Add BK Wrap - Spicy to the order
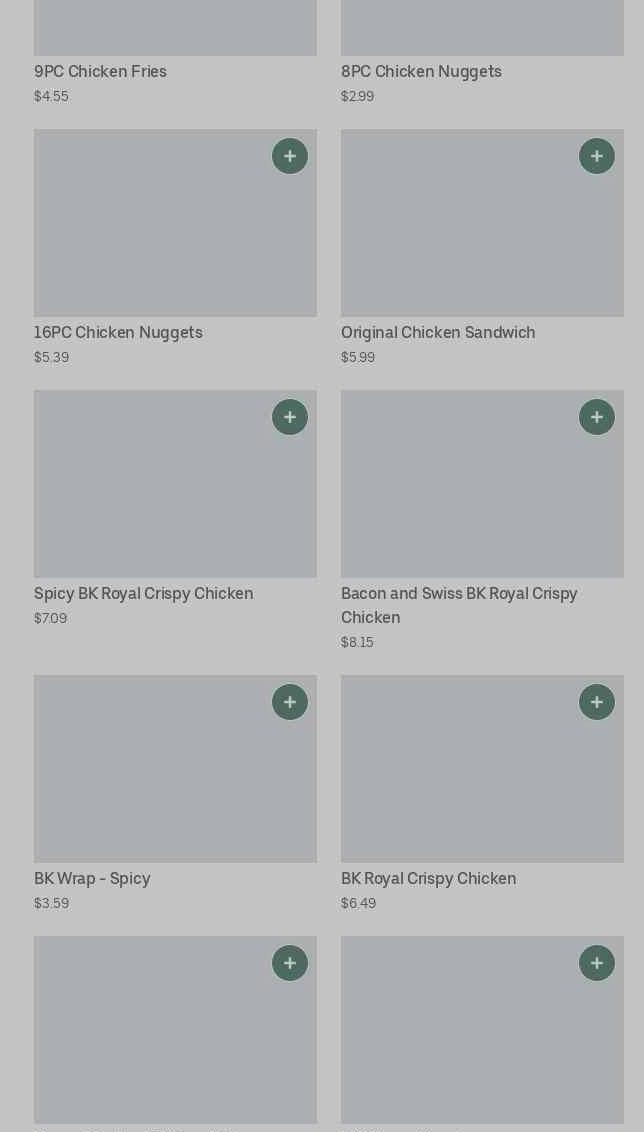The height and width of the screenshot is (1132, 644). [290, 702]
